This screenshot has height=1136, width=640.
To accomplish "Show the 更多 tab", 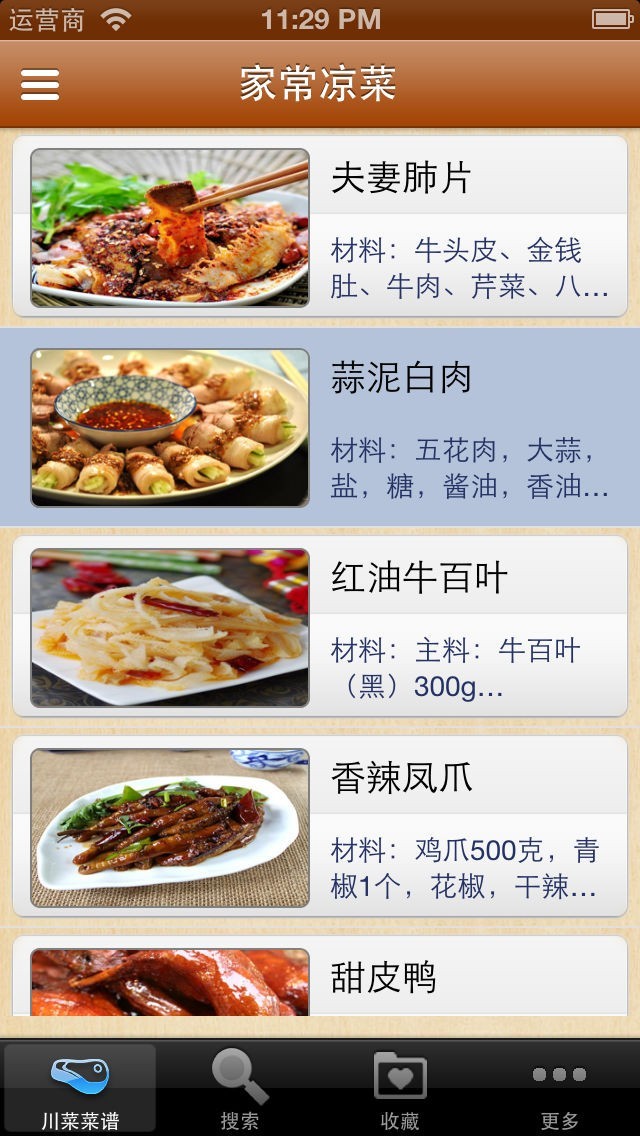I will 560,1088.
